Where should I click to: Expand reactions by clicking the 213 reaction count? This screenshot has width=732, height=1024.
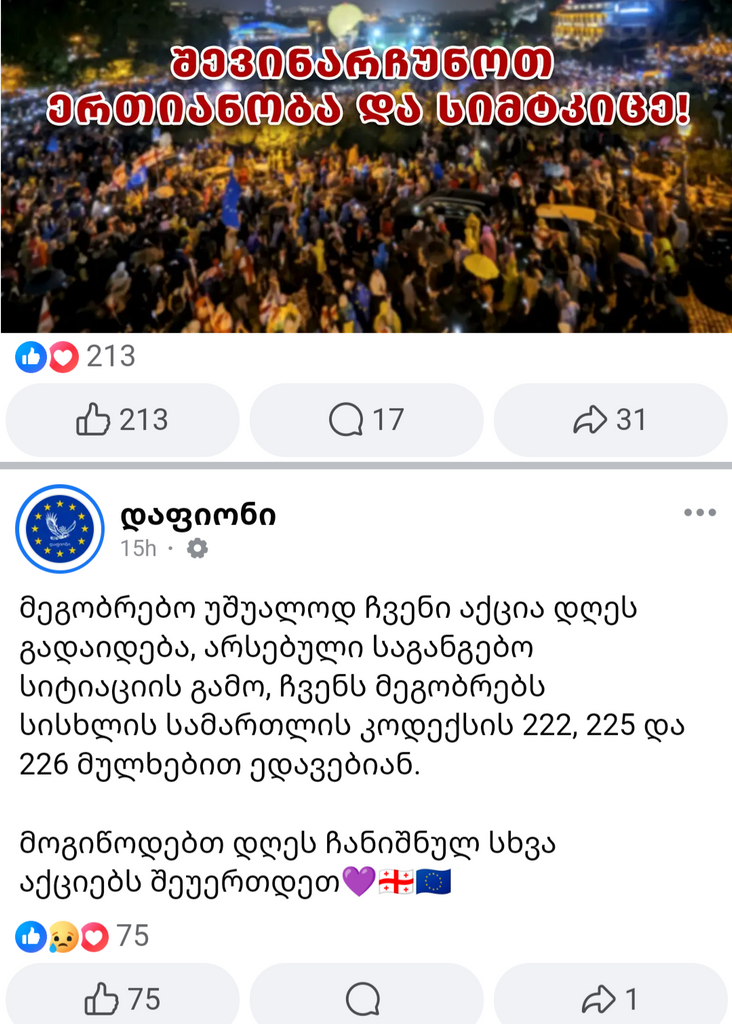click(111, 356)
